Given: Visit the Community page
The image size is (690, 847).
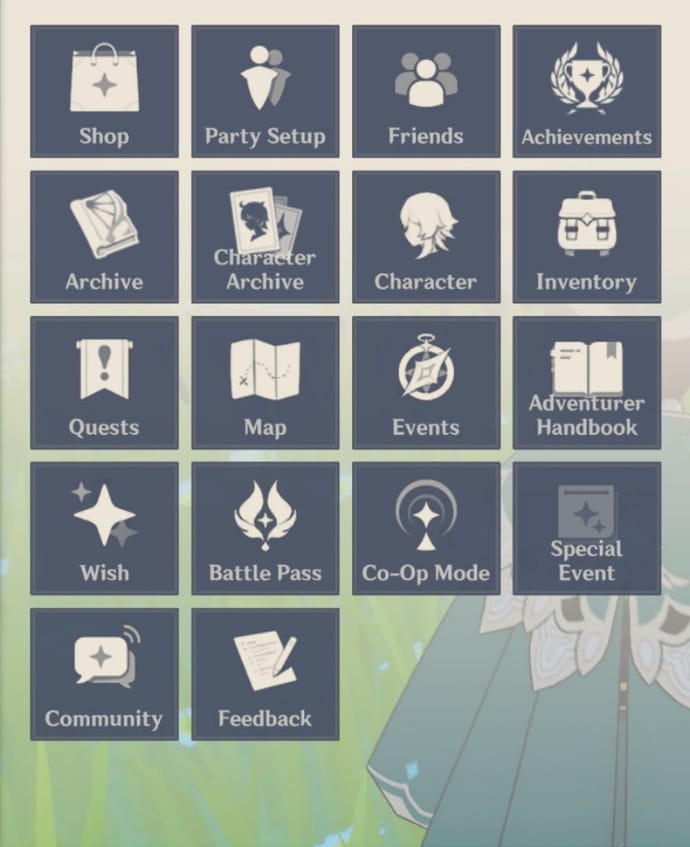Looking at the screenshot, I should [104, 674].
